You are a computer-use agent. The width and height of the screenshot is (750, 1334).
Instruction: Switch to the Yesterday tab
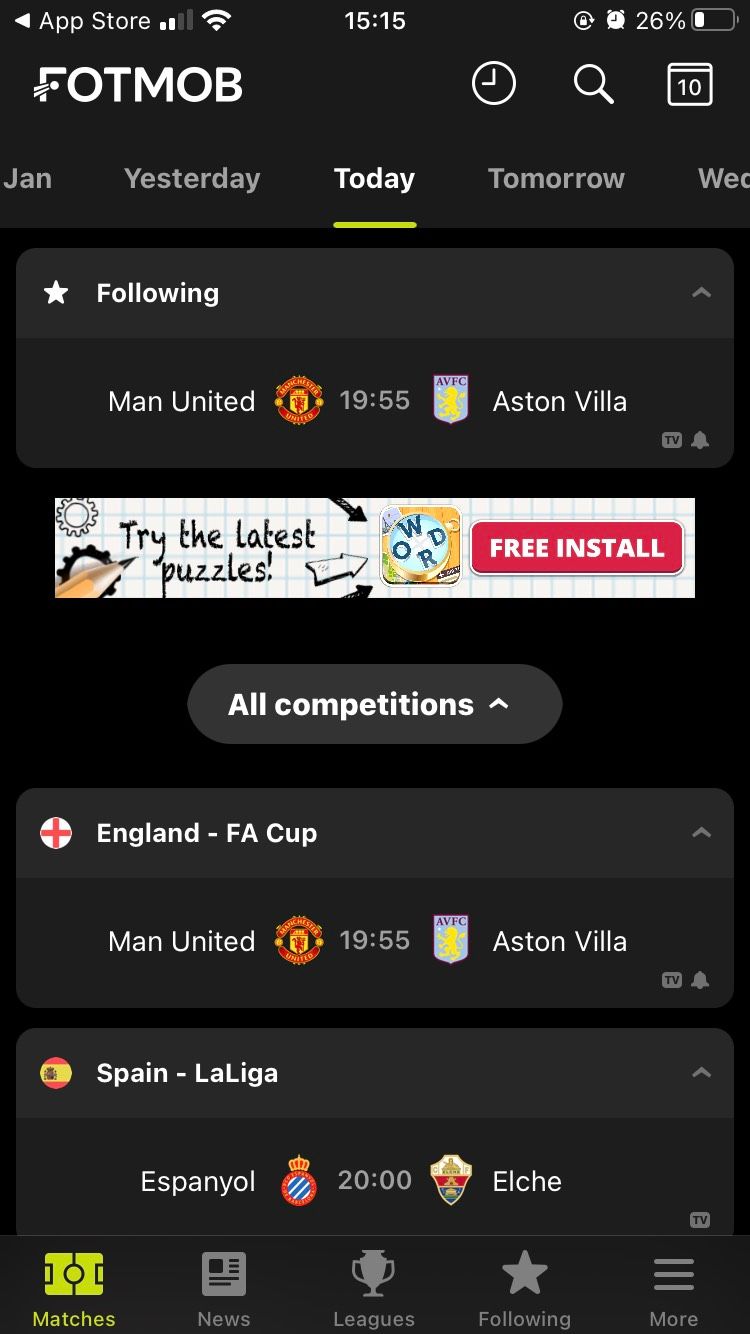click(191, 178)
